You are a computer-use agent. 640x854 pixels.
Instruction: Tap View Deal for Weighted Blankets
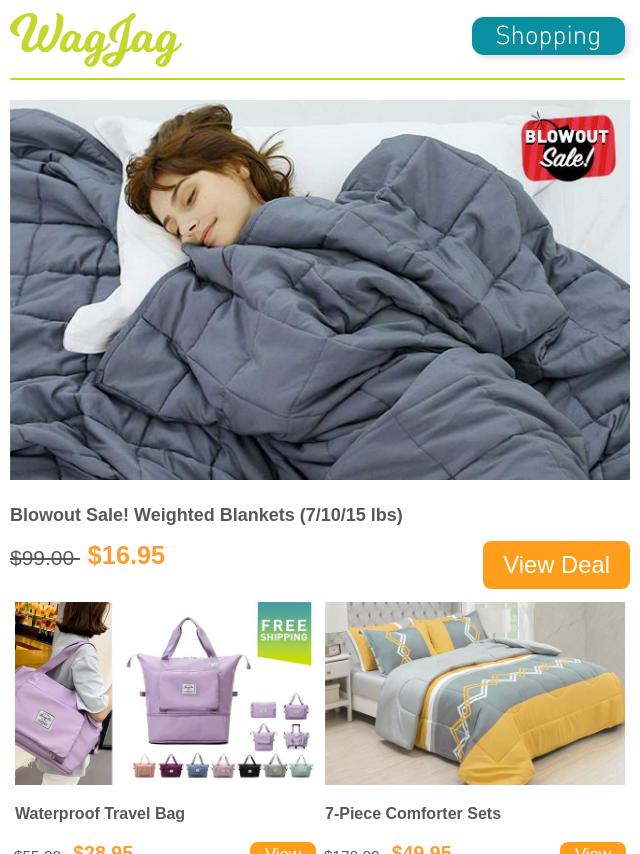click(556, 565)
